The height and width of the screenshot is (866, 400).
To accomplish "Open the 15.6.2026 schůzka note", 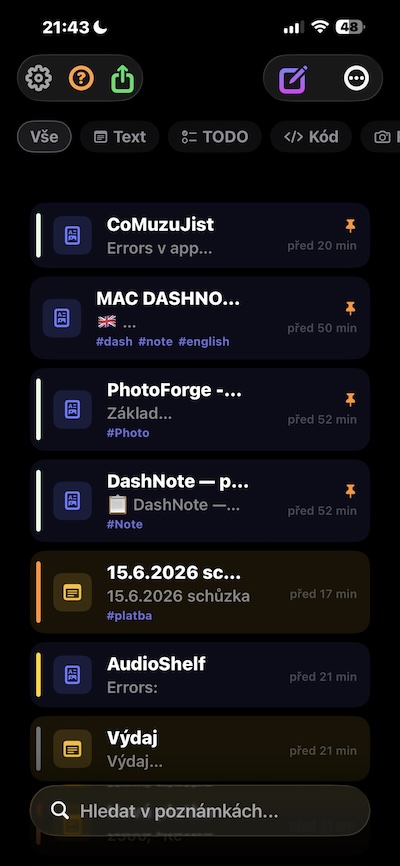I will 200,592.
